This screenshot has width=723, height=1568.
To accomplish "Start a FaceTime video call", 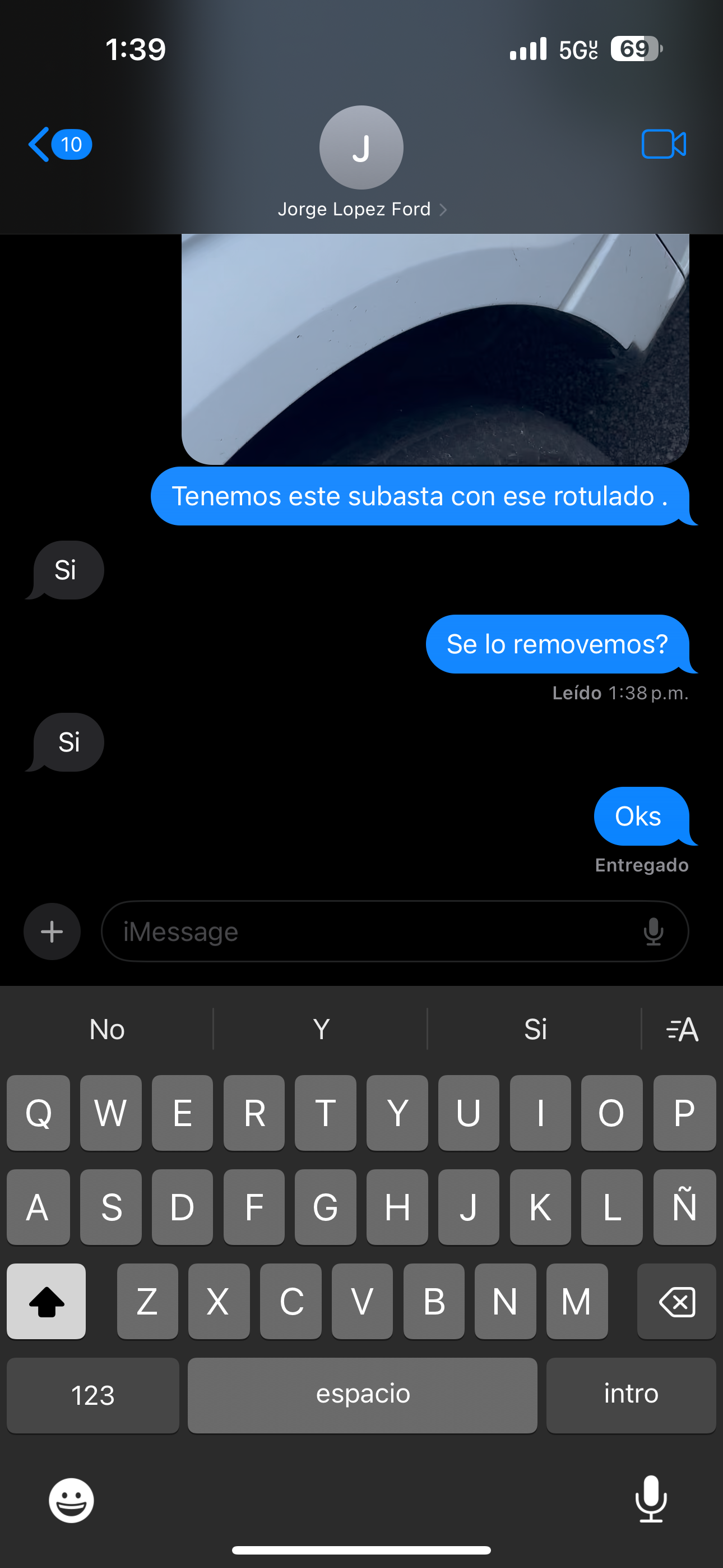I will pos(664,144).
